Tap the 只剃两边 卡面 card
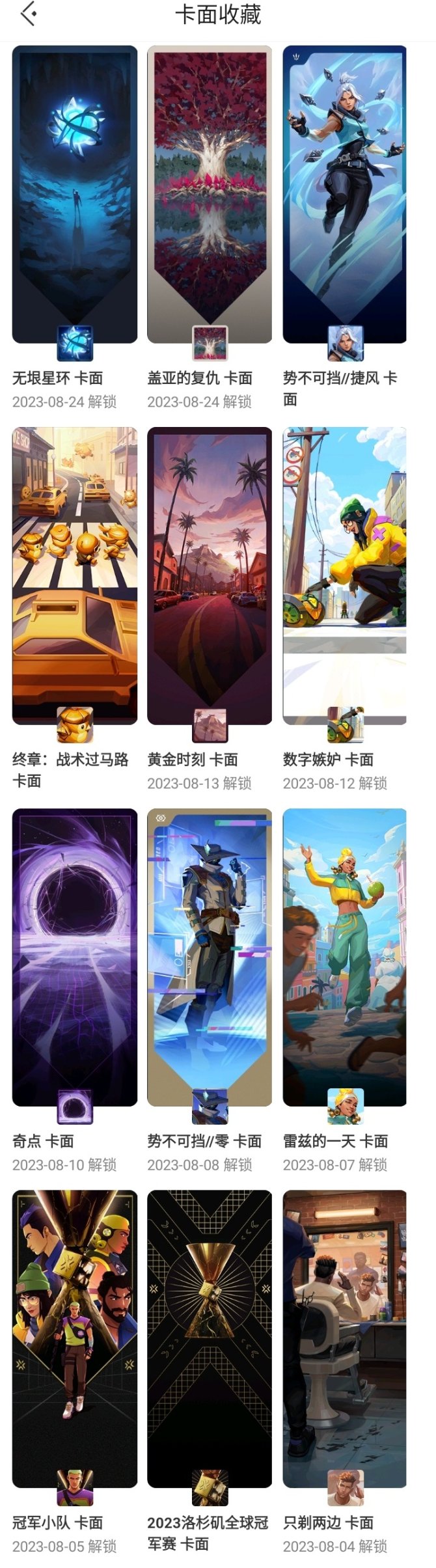Viewport: 436px width, 1568px height. pos(344,1338)
